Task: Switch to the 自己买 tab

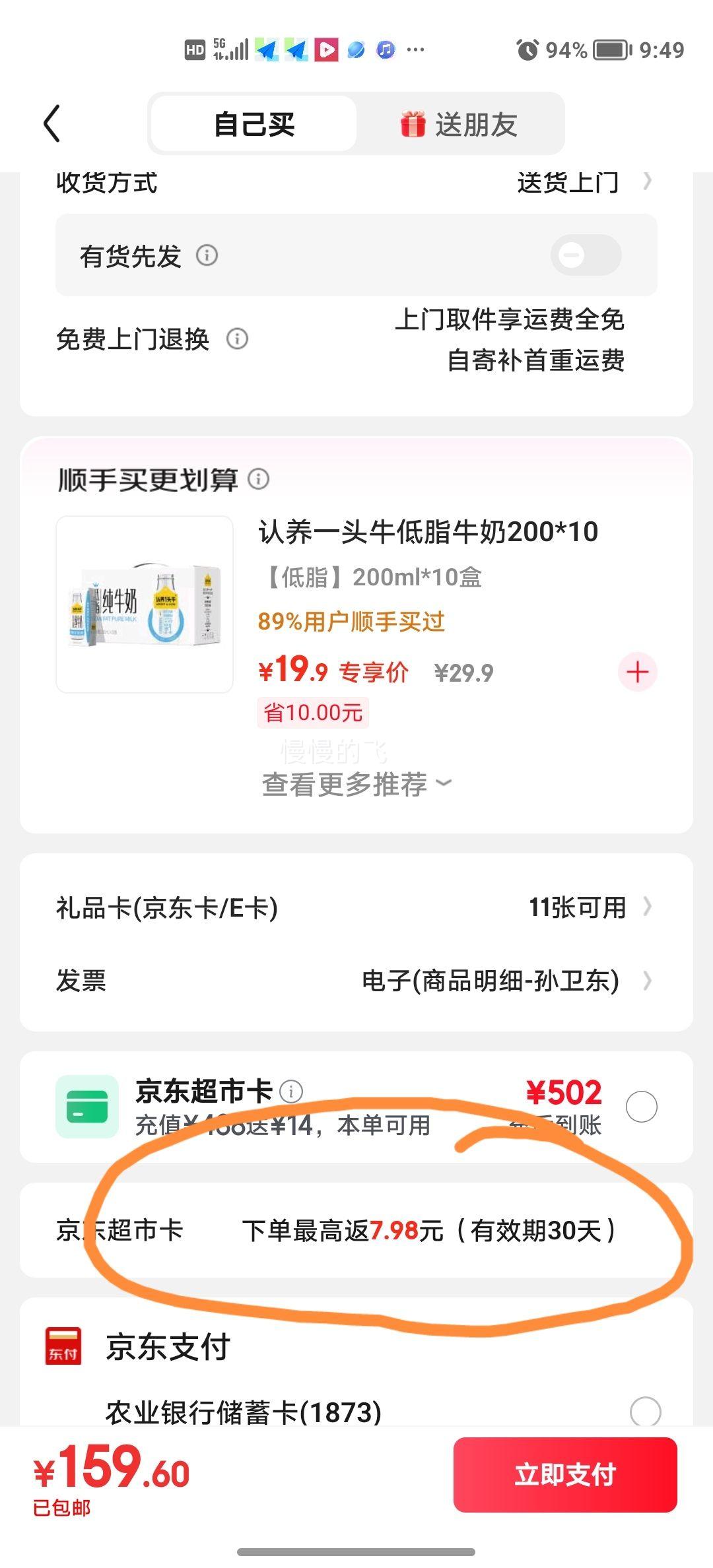Action: pyautogui.click(x=254, y=124)
